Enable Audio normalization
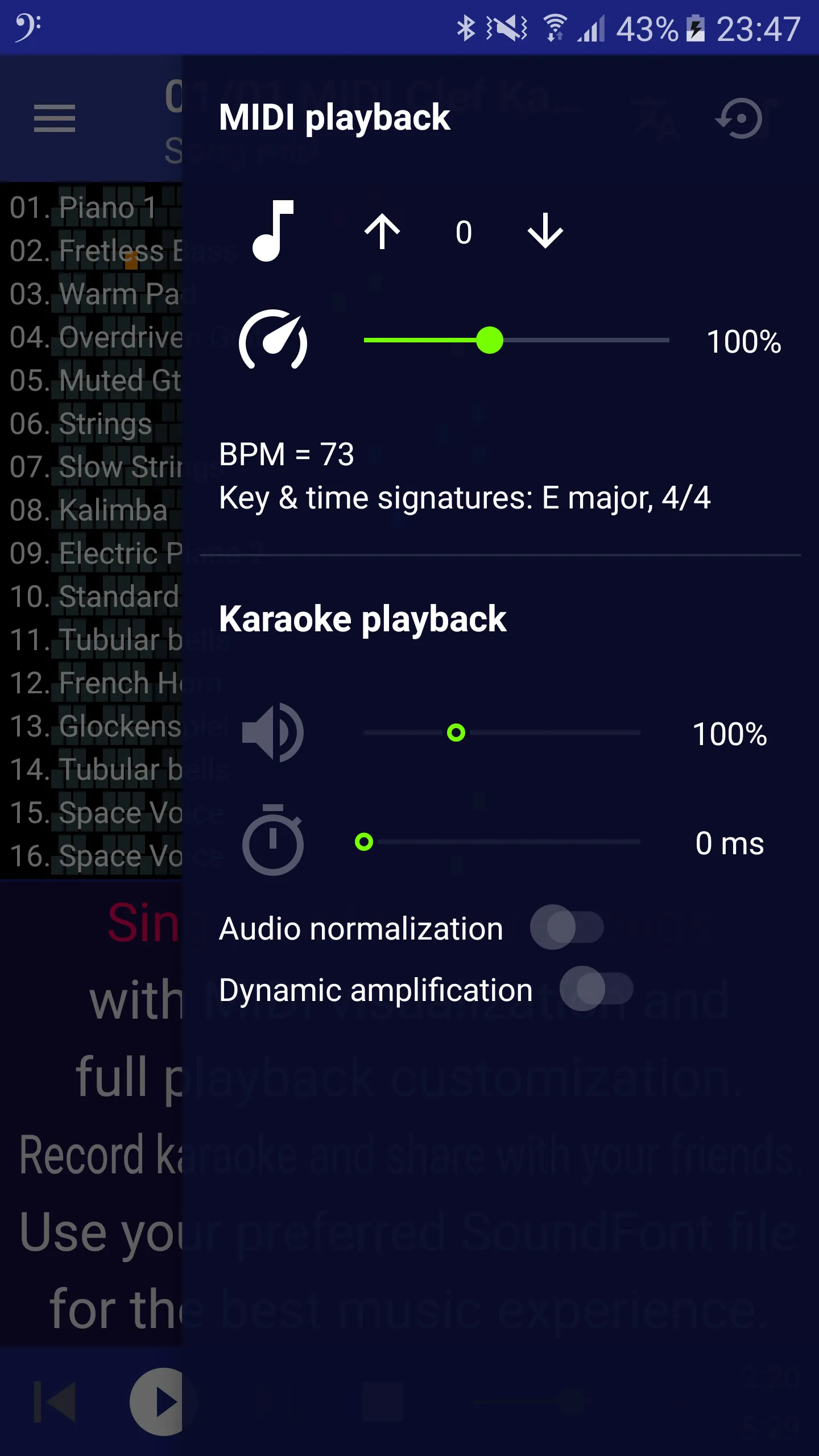 pyautogui.click(x=566, y=927)
